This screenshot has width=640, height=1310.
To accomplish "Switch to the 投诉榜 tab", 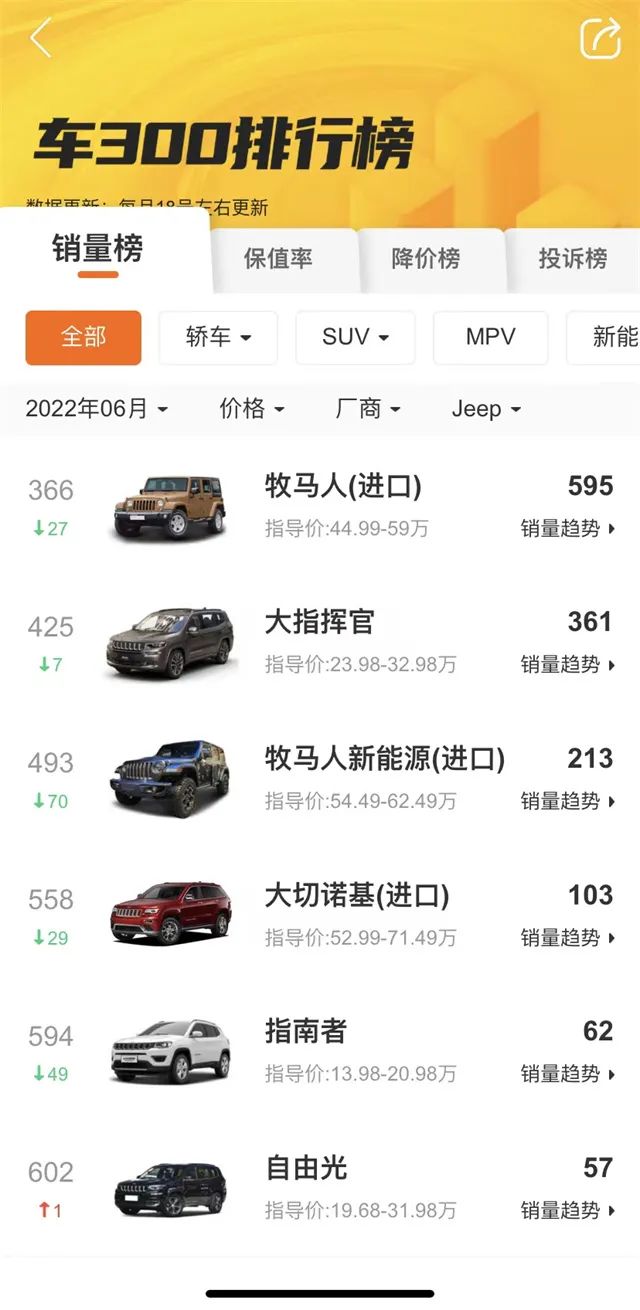I will 572,258.
